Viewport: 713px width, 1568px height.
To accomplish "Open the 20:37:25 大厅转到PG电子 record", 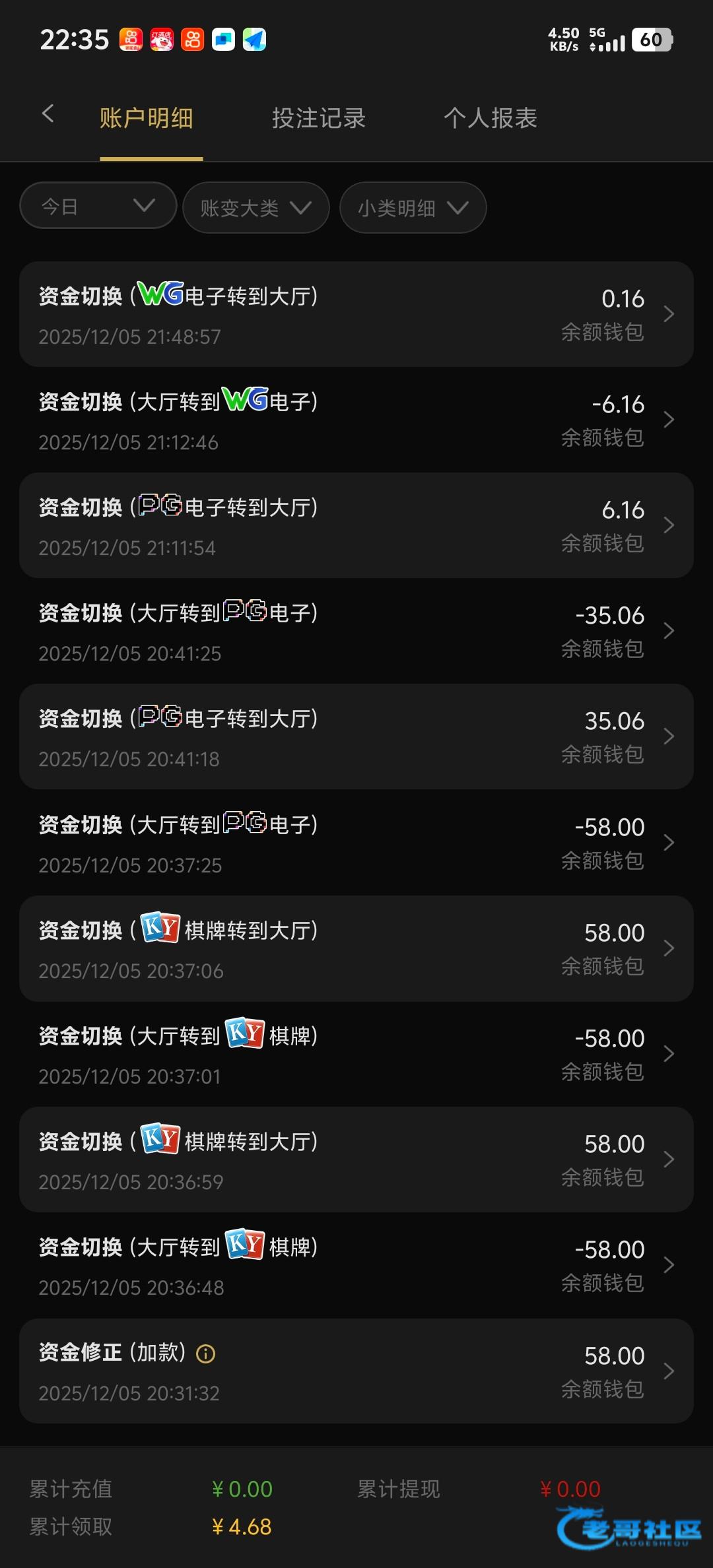I will click(x=356, y=843).
